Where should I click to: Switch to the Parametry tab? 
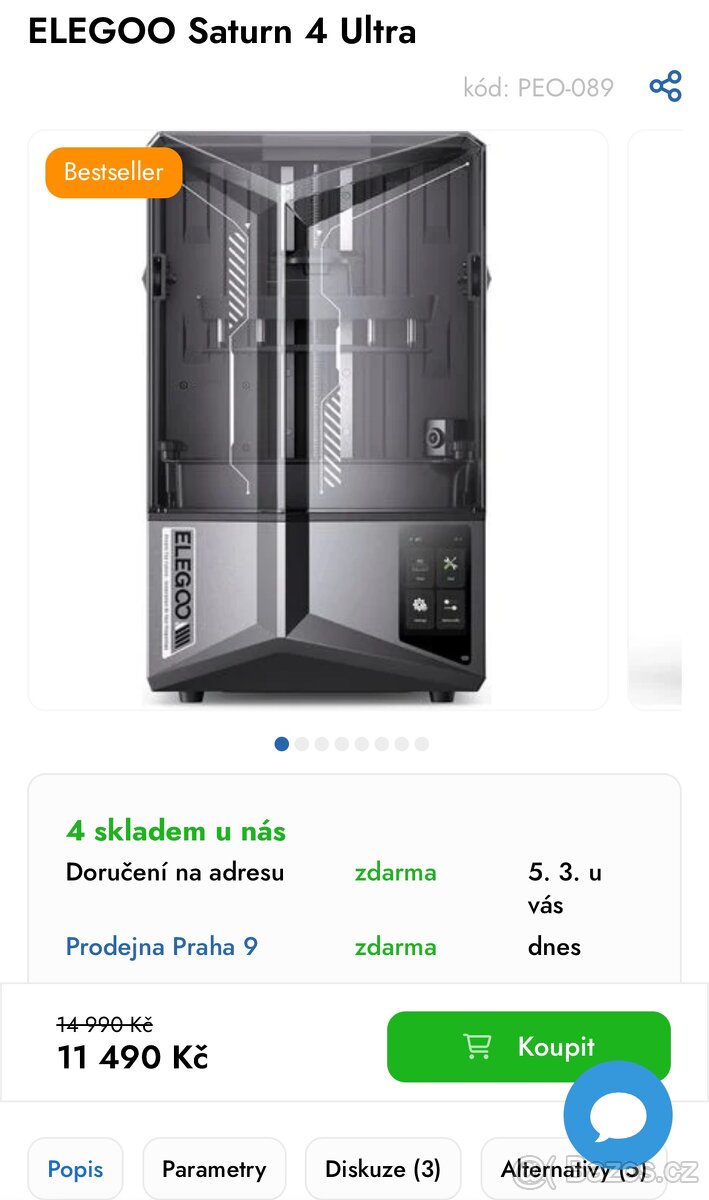click(x=214, y=1168)
